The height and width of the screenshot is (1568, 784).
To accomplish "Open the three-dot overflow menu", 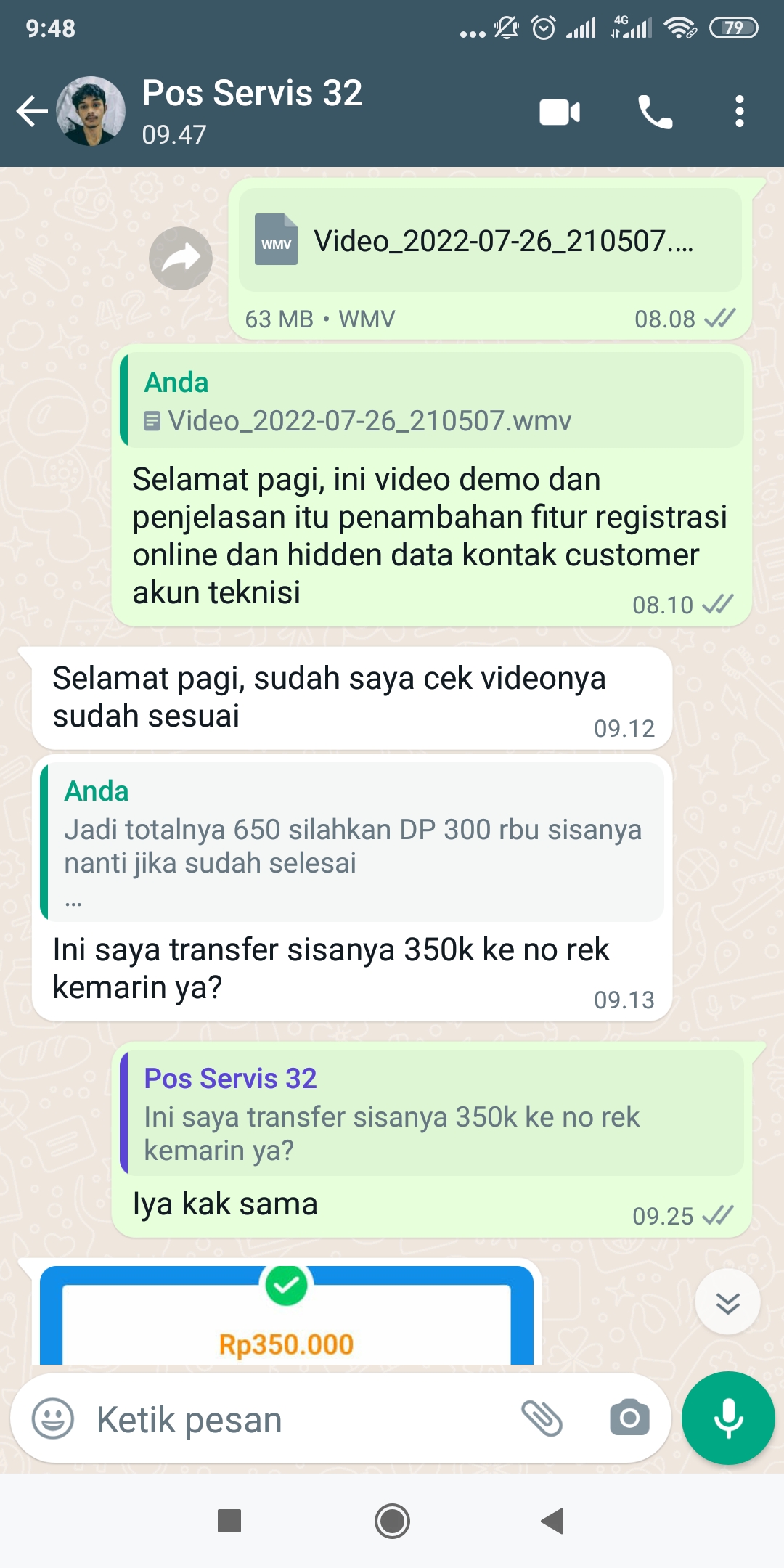I will [739, 112].
